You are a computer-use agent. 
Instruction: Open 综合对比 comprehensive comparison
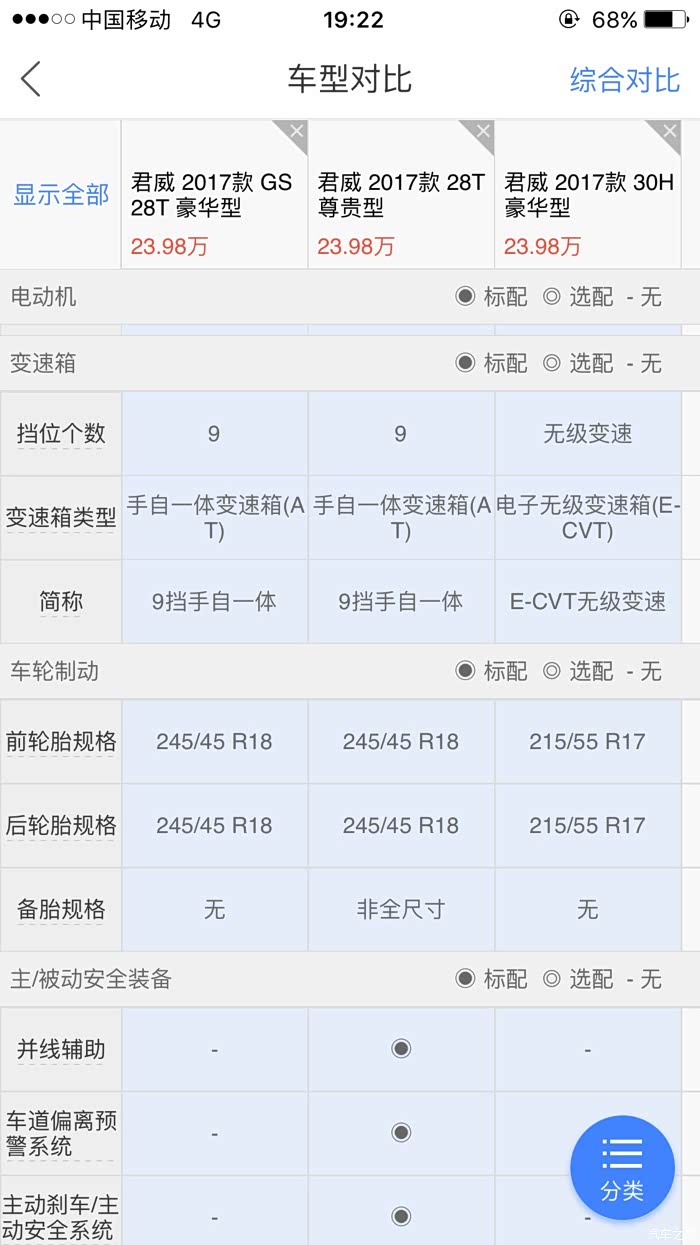(x=625, y=80)
